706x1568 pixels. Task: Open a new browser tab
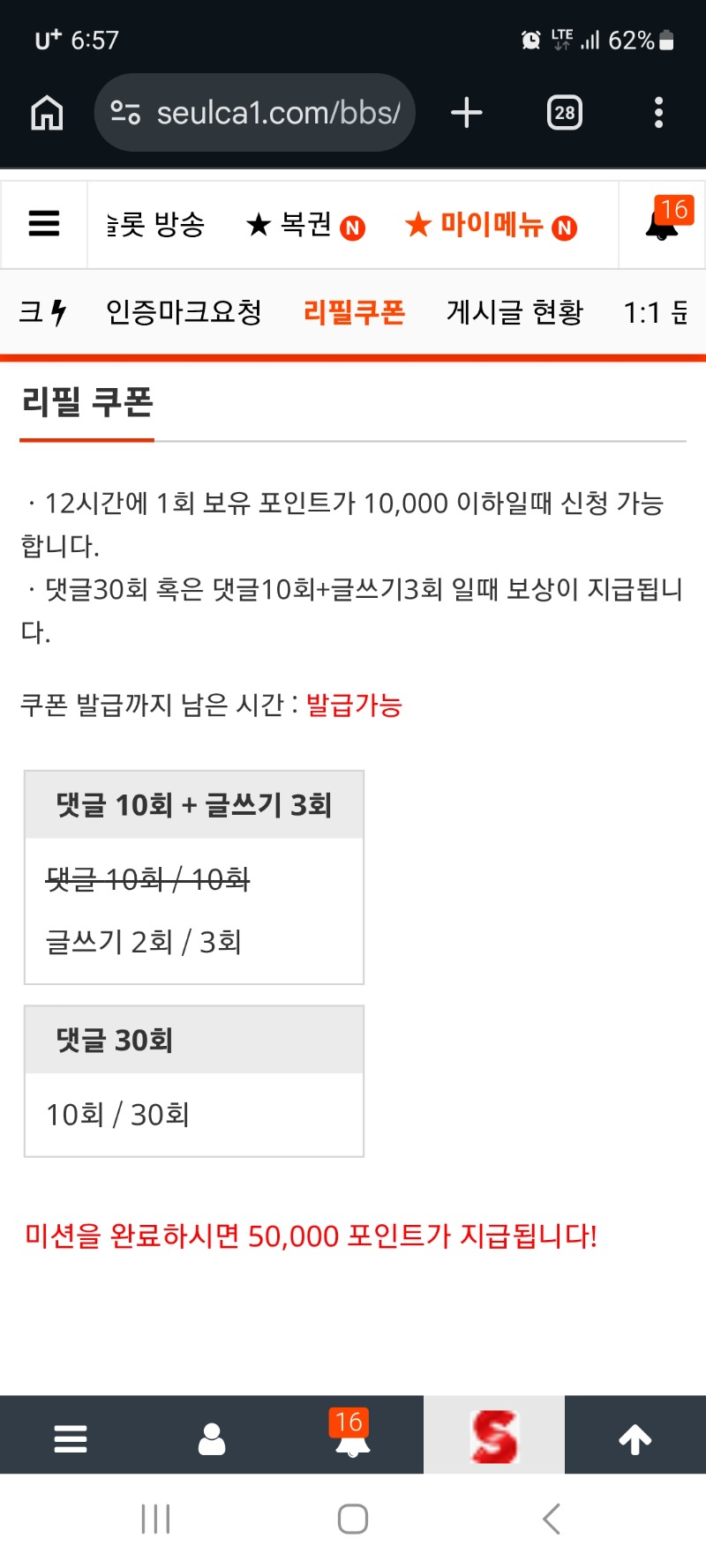pyautogui.click(x=466, y=113)
